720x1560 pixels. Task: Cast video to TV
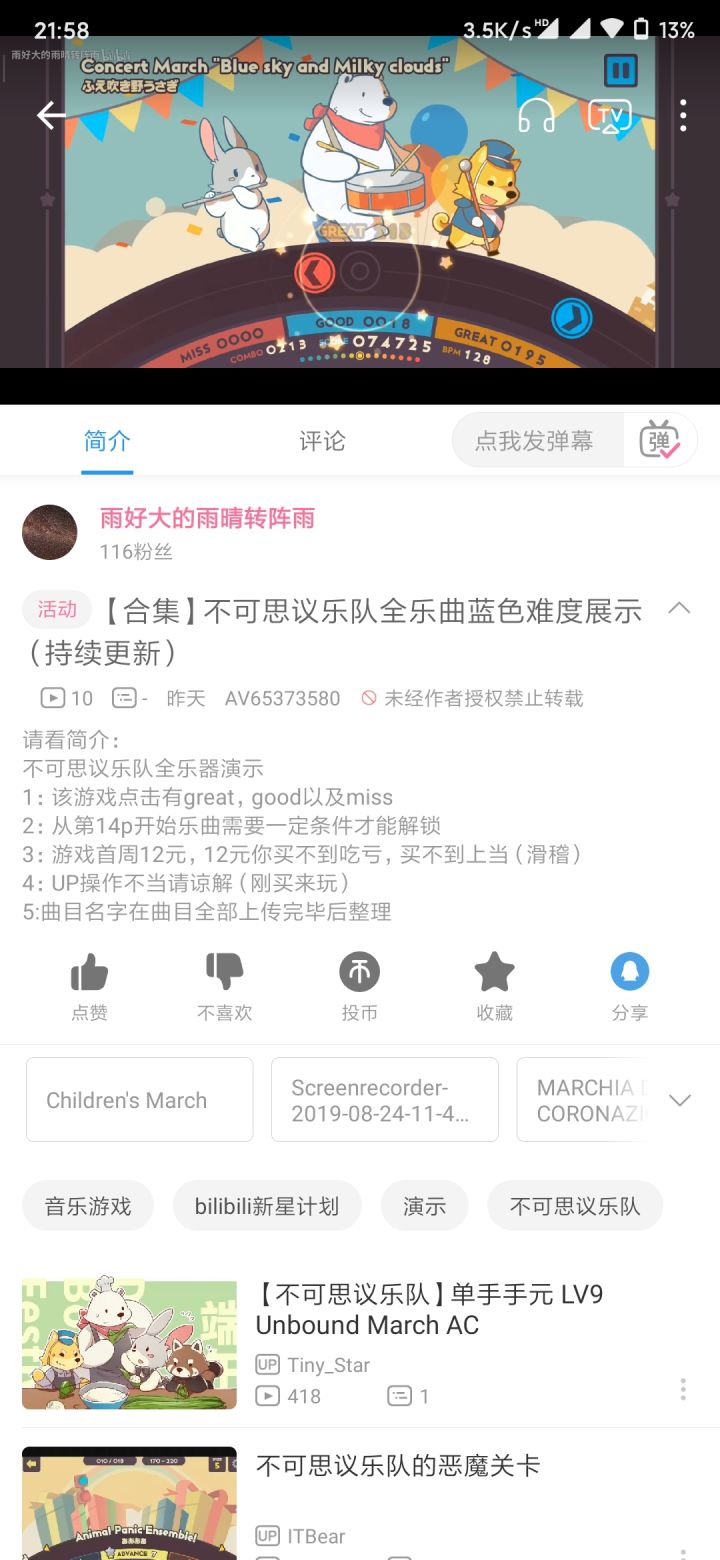point(609,116)
